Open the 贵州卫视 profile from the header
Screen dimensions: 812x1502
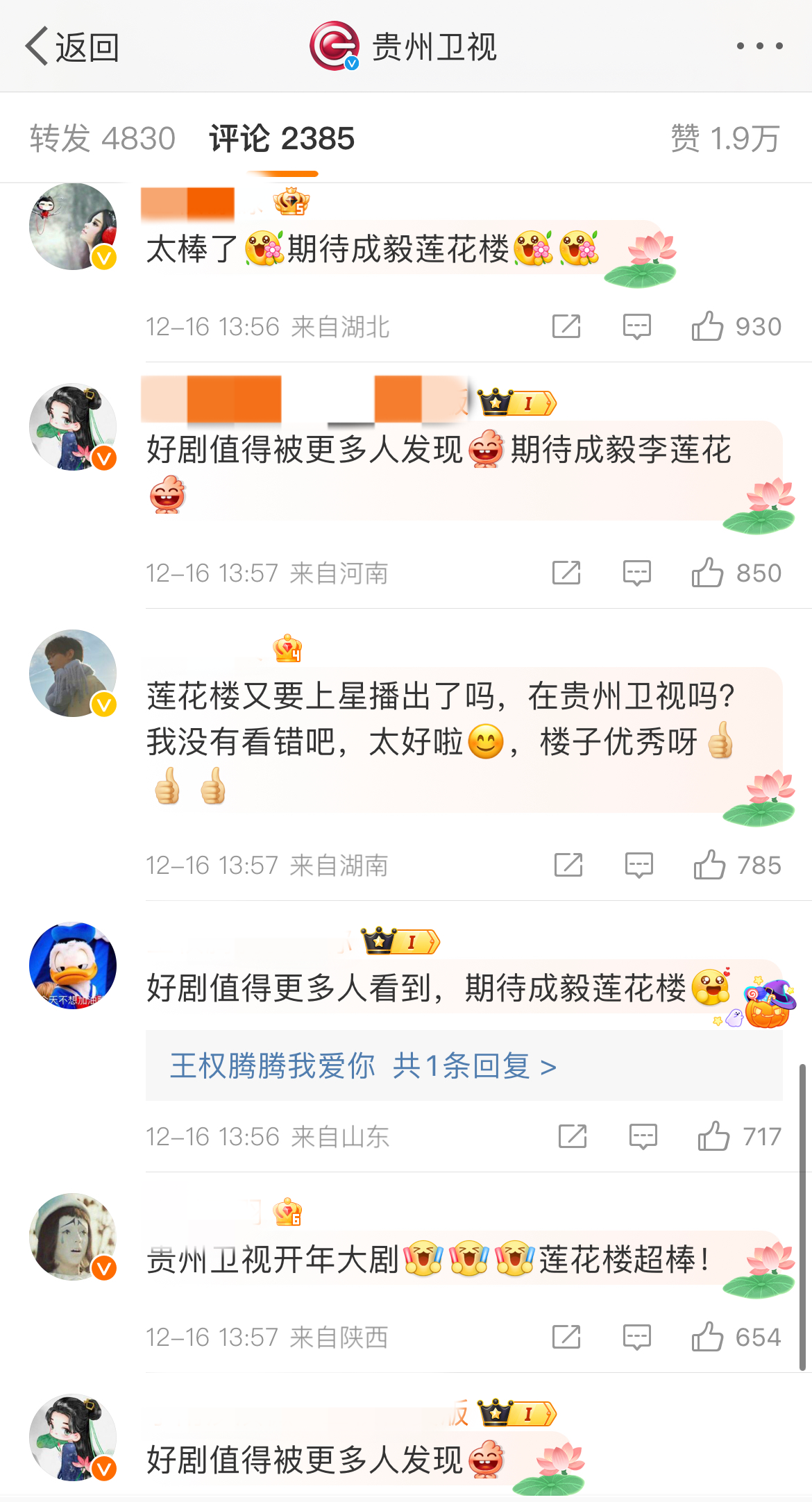(404, 47)
